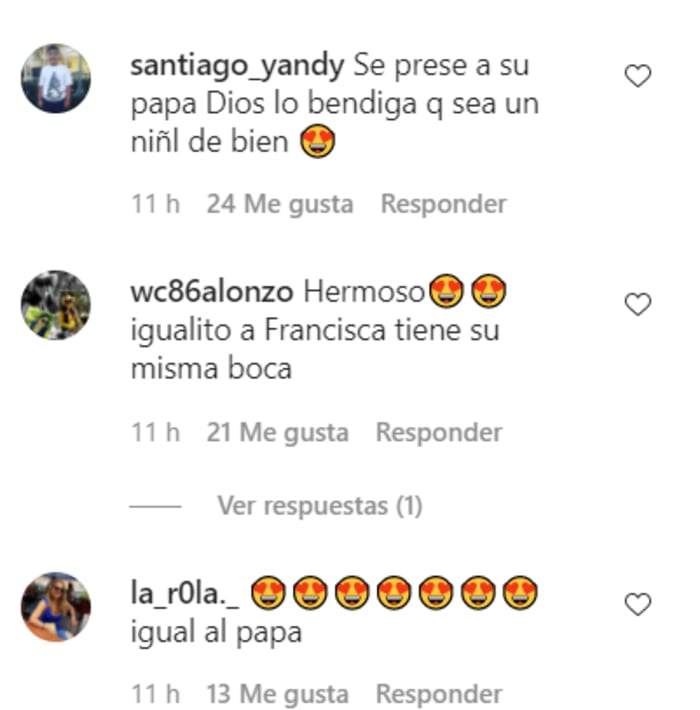Open the la_r0la._ username link
The height and width of the screenshot is (710, 700).
(x=185, y=594)
